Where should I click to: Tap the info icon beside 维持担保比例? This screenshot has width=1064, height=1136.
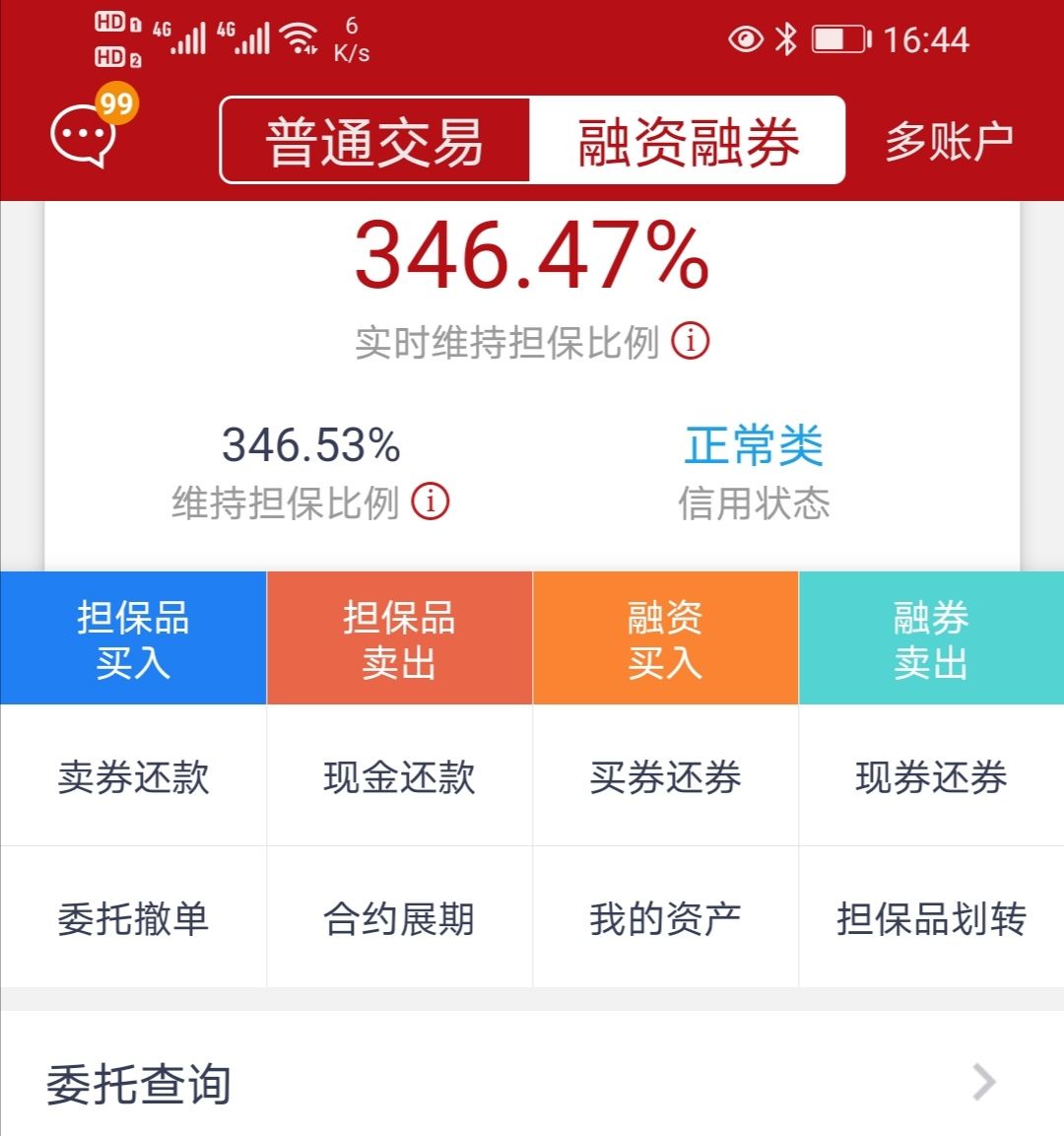pos(431,501)
